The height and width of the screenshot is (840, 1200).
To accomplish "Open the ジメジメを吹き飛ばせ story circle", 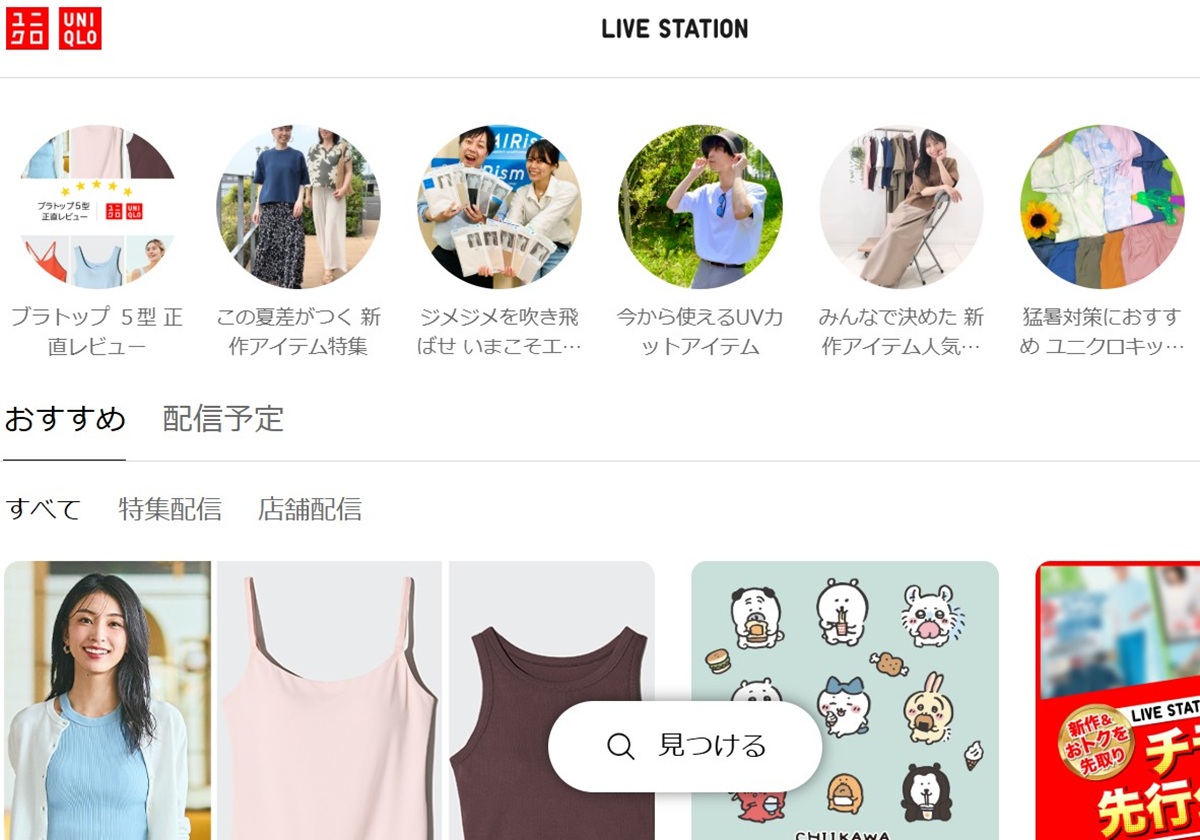I will 499,207.
